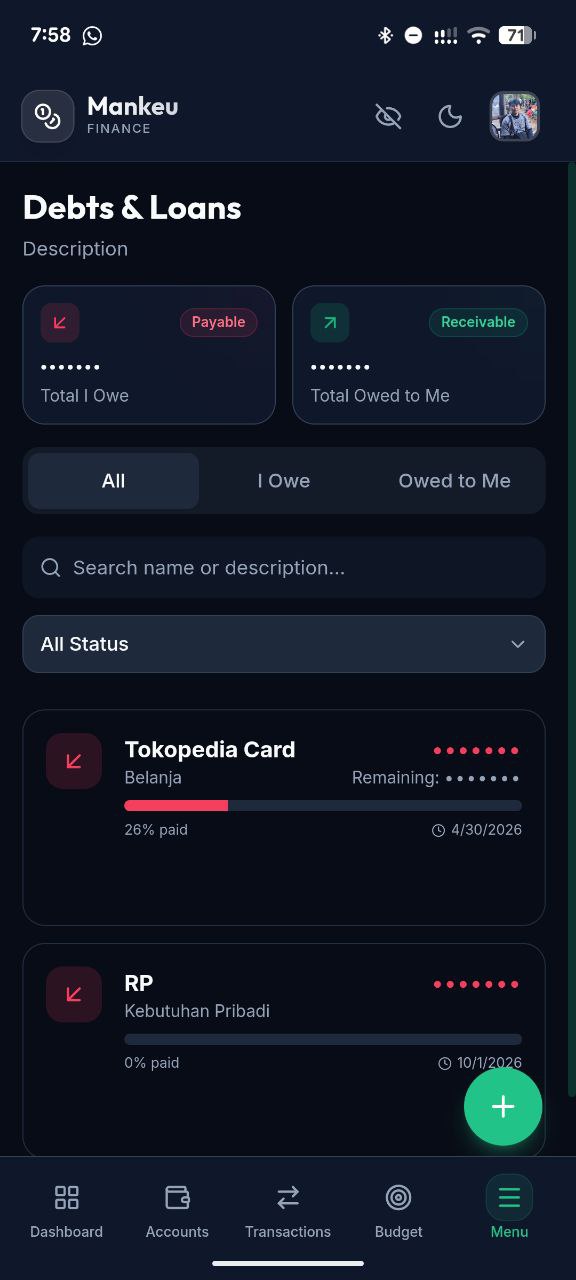Switch to dark mode with the moon icon
576x1280 pixels.
coord(450,117)
